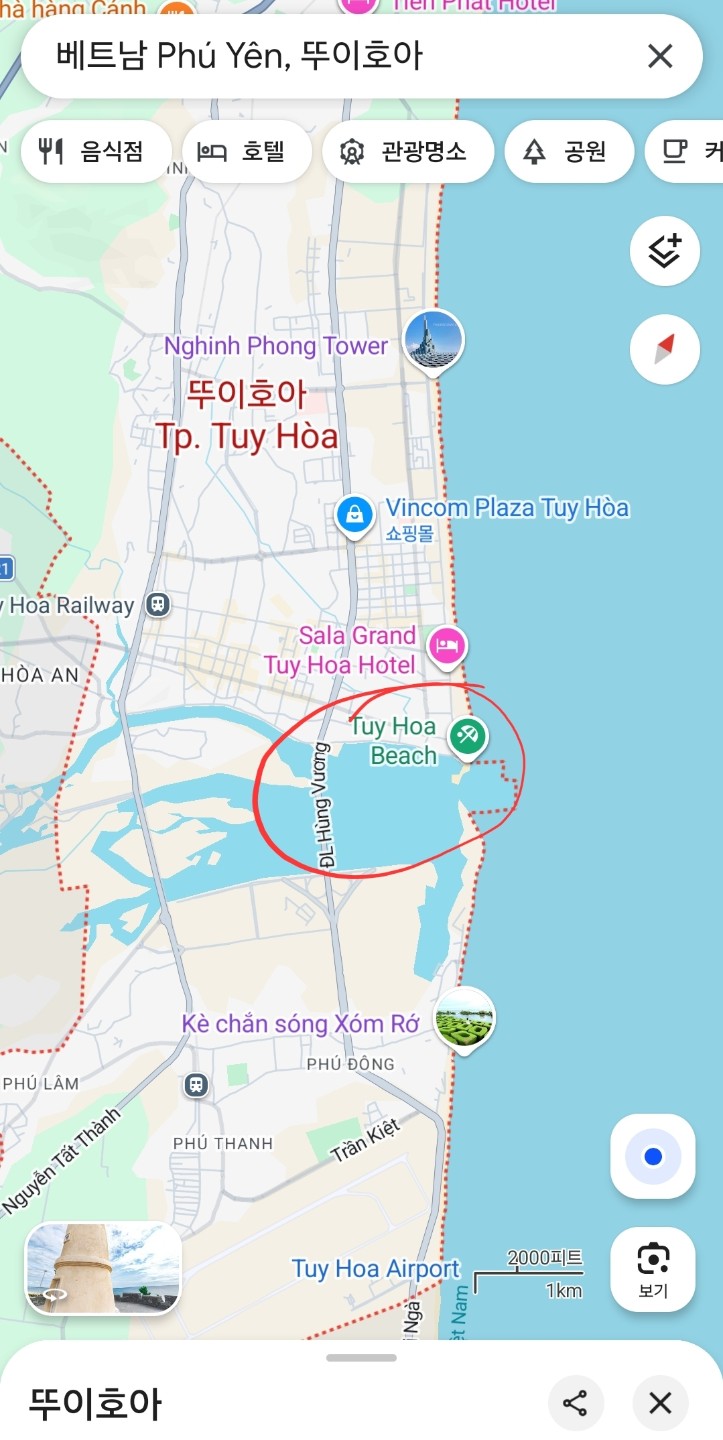Open the Street View thumbnail

(103, 1268)
